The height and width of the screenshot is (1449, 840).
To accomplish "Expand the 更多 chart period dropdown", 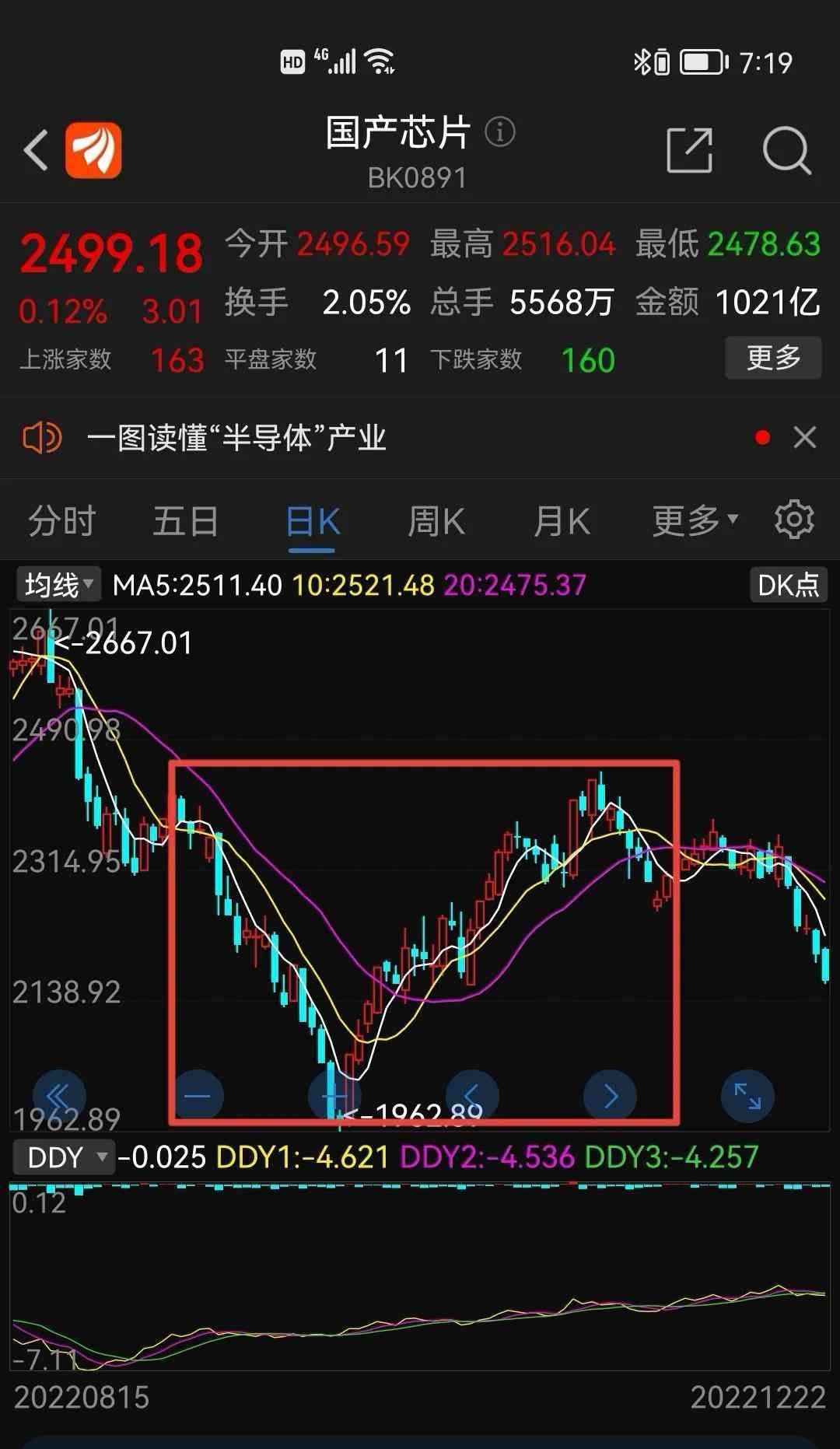I will (694, 521).
